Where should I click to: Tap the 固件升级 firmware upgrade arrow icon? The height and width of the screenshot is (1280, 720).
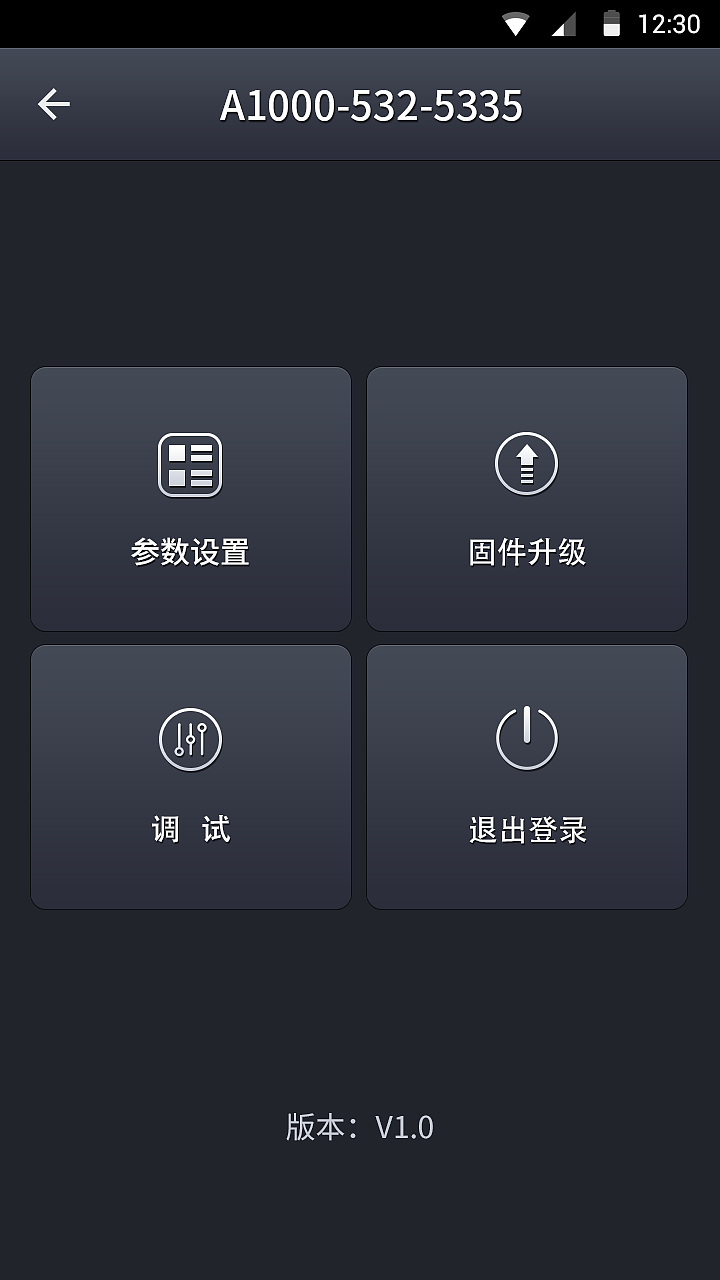(527, 463)
